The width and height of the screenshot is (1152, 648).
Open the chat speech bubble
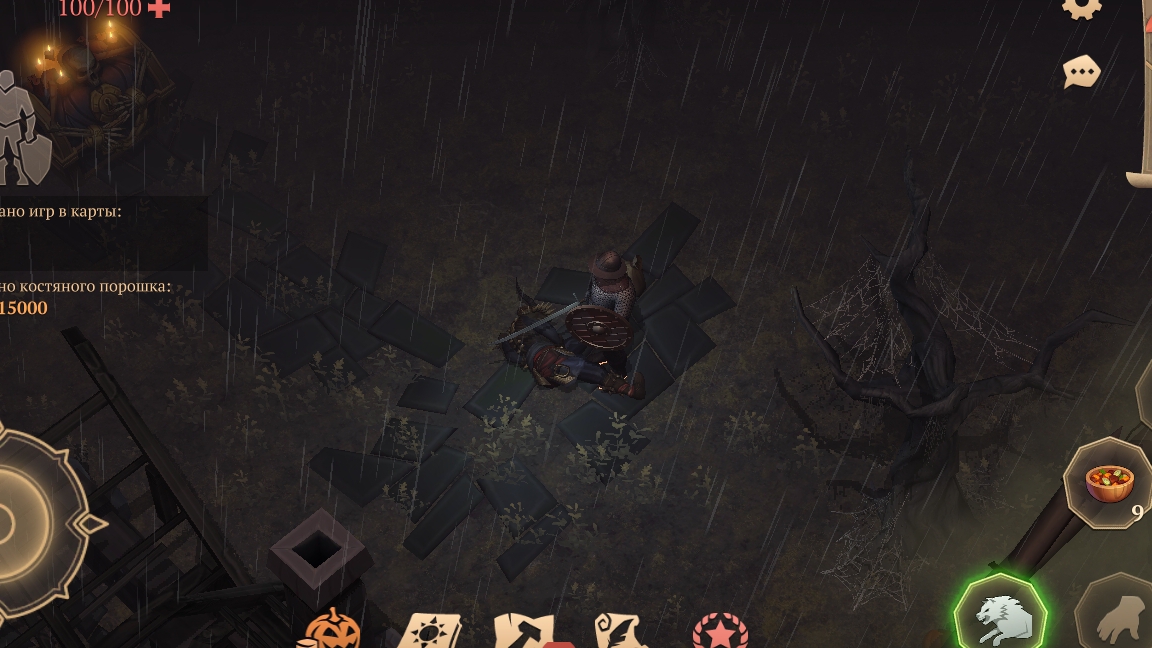[1081, 71]
